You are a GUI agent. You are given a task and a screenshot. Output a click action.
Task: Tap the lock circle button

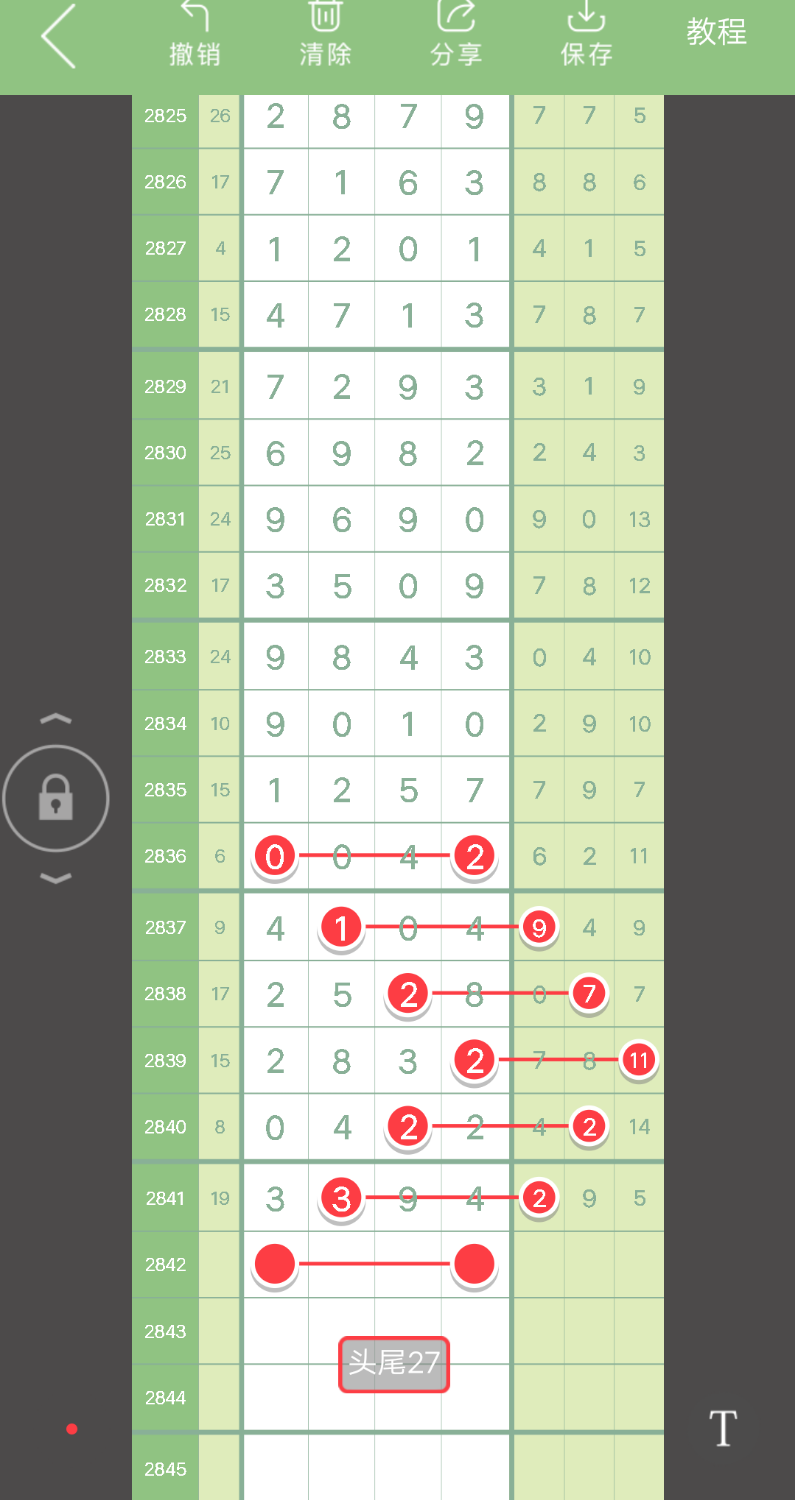(56, 799)
